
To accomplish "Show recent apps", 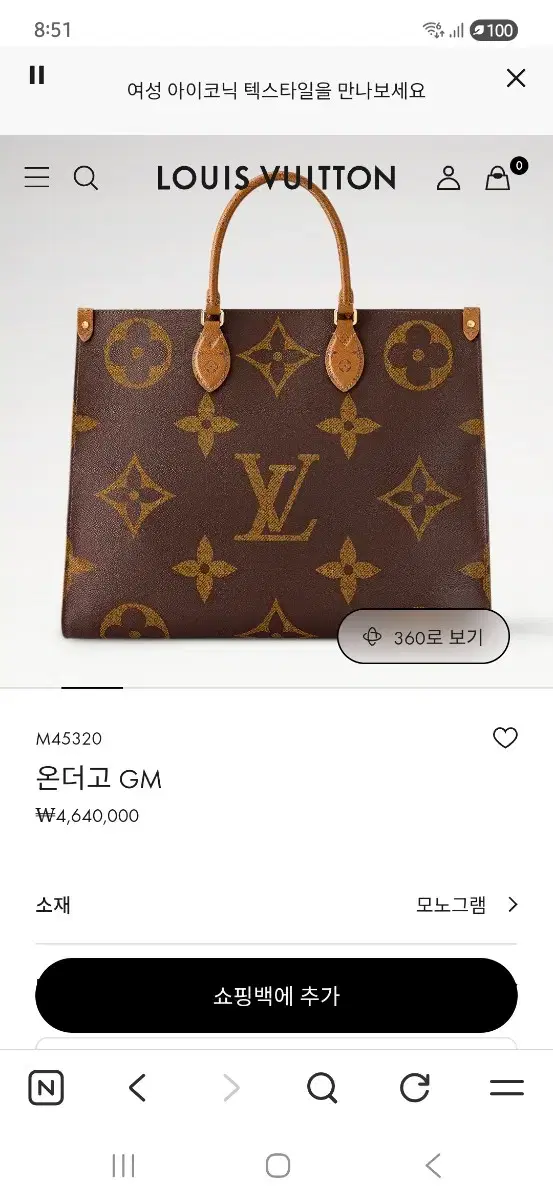I will pyautogui.click(x=123, y=1165).
